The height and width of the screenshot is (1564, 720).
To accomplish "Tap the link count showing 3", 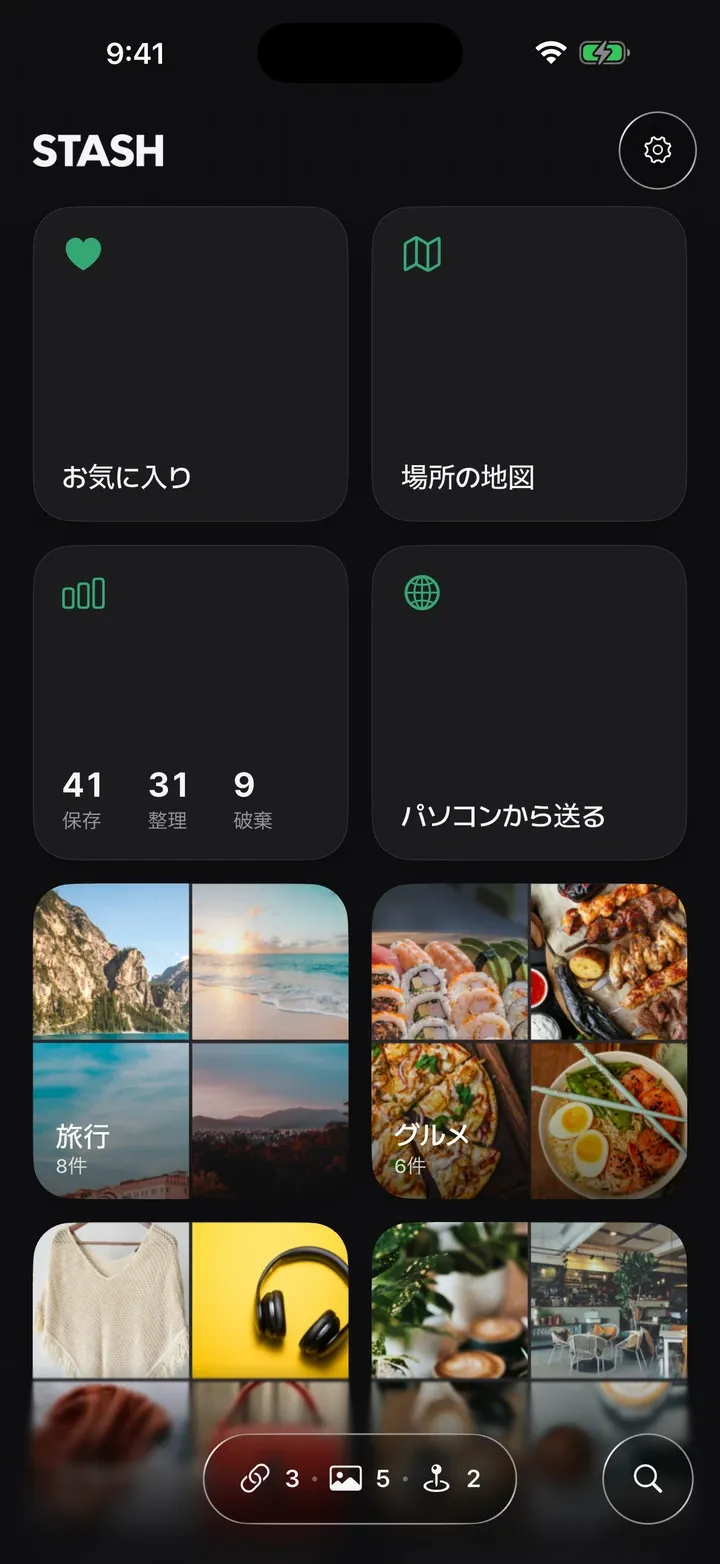I will coord(270,1479).
